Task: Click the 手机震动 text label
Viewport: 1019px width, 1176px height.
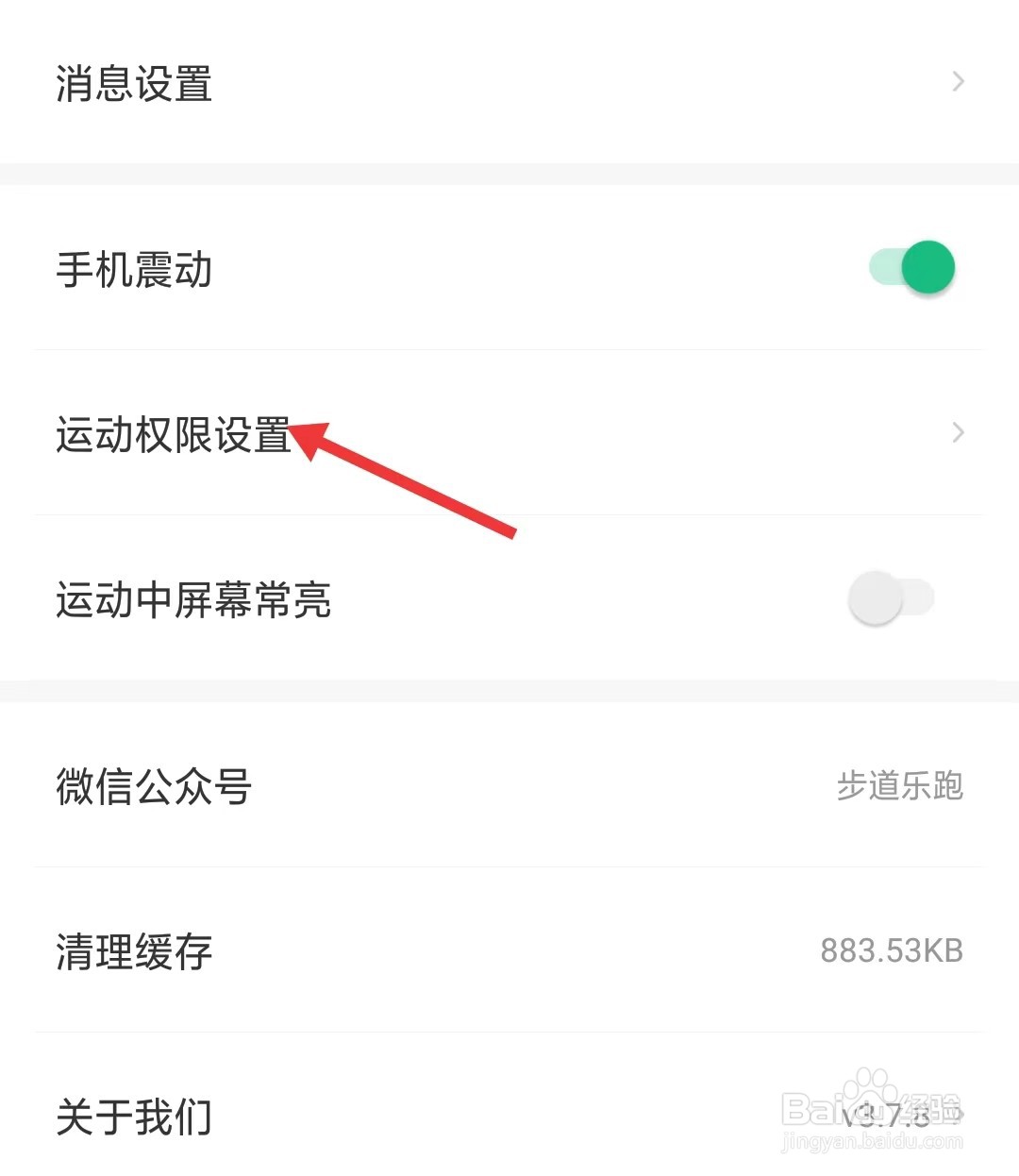Action: (134, 270)
